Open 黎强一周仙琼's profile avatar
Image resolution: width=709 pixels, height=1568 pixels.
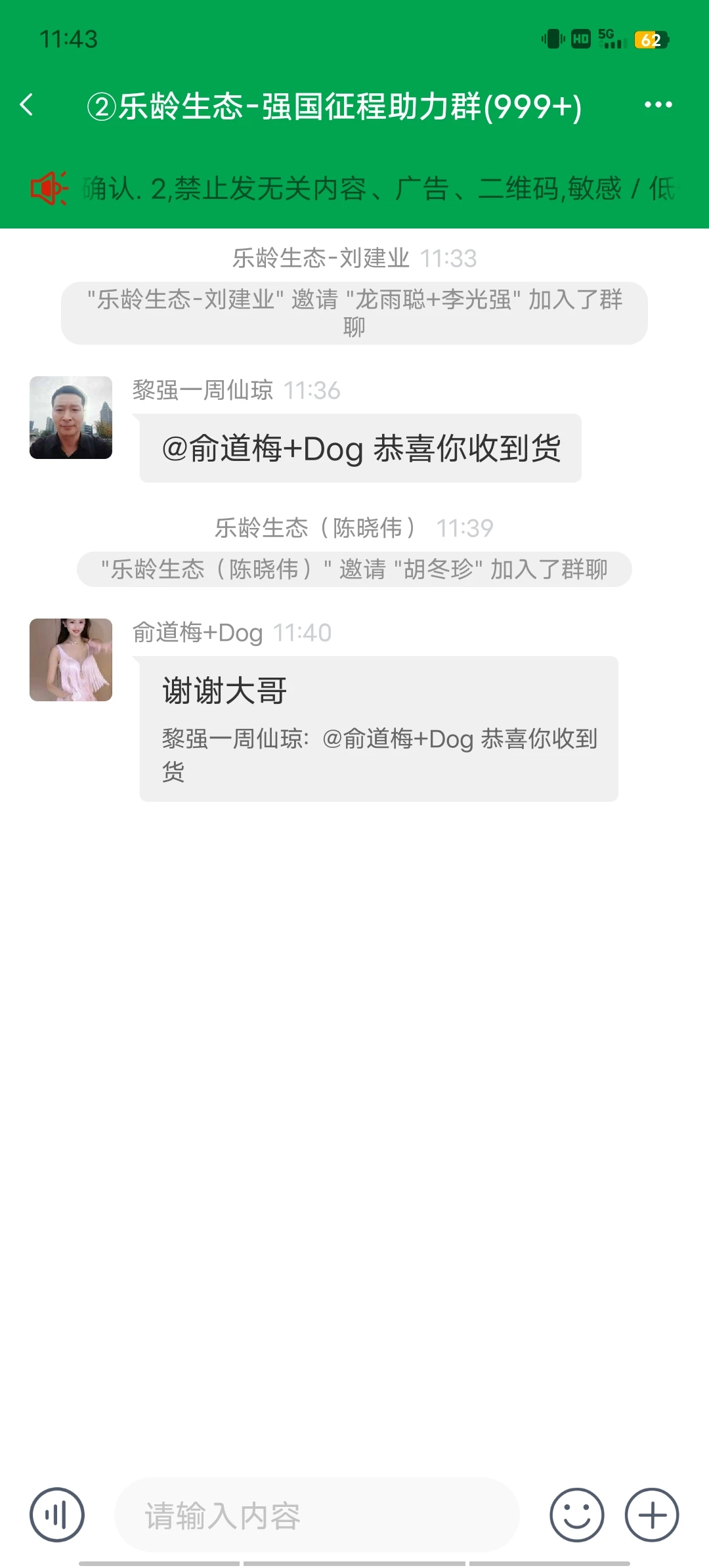(x=71, y=418)
